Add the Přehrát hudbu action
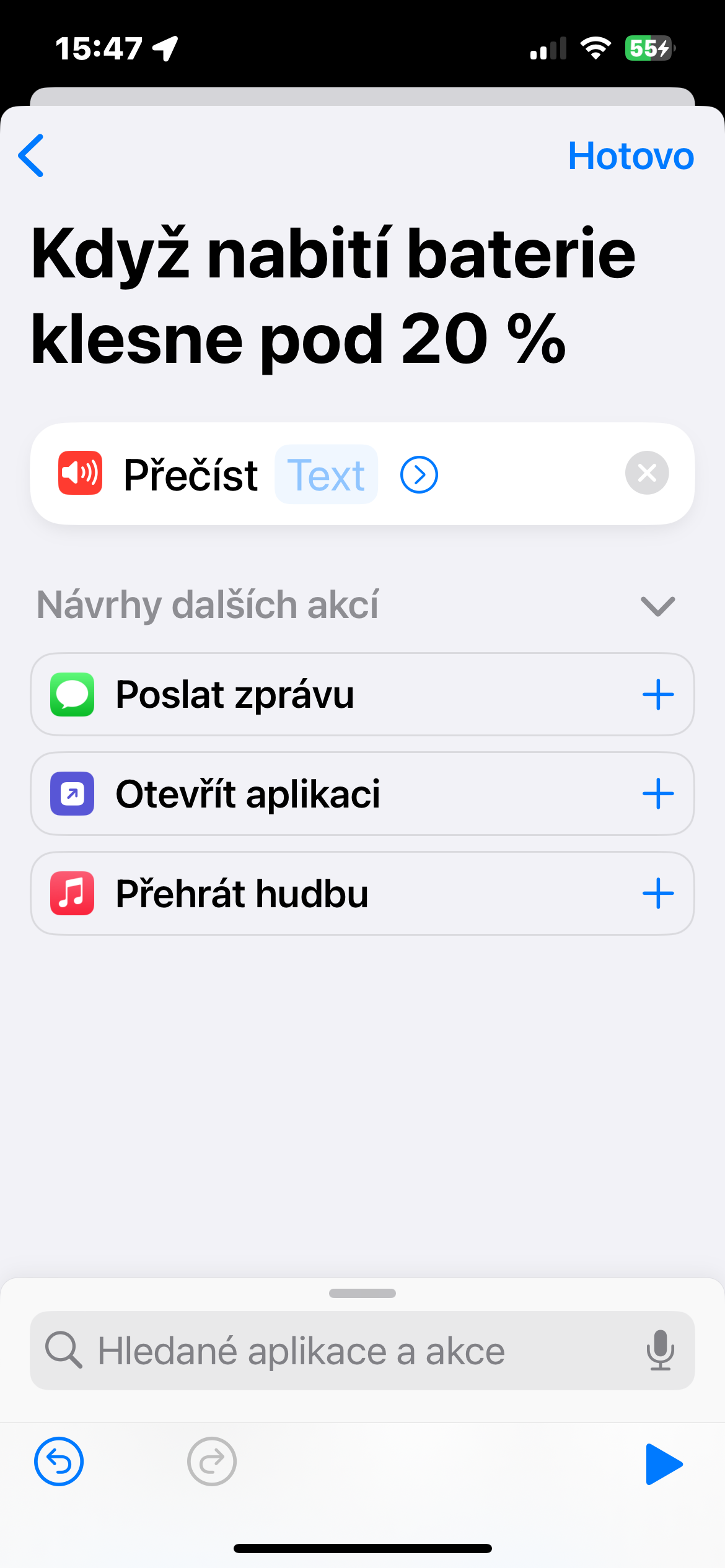 (657, 894)
